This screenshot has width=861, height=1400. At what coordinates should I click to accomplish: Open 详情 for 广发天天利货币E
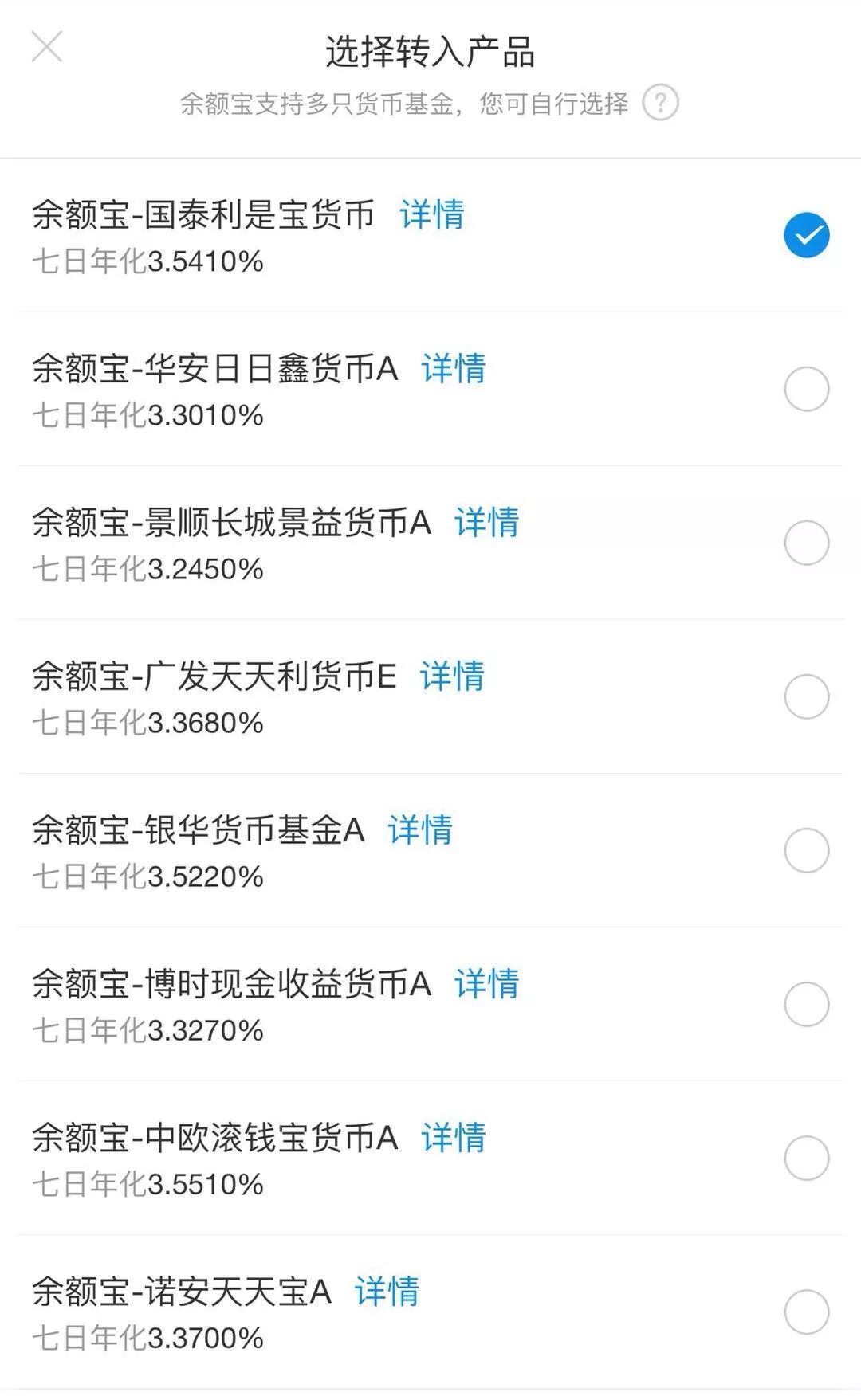pyautogui.click(x=451, y=676)
